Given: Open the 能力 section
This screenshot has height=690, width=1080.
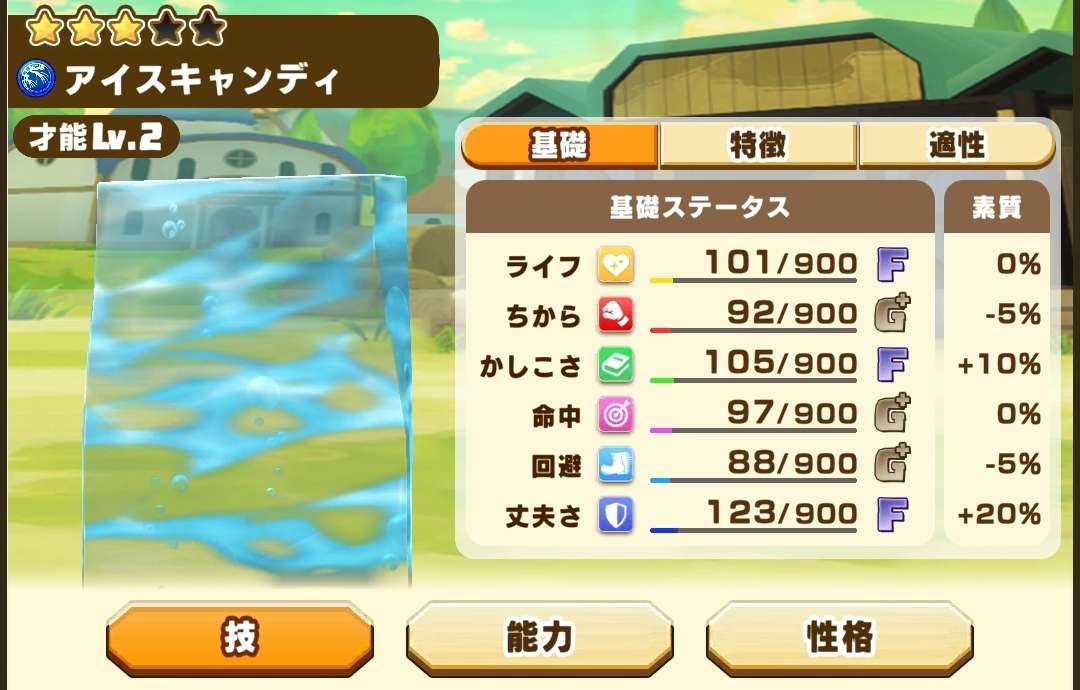Looking at the screenshot, I should pyautogui.click(x=539, y=637).
